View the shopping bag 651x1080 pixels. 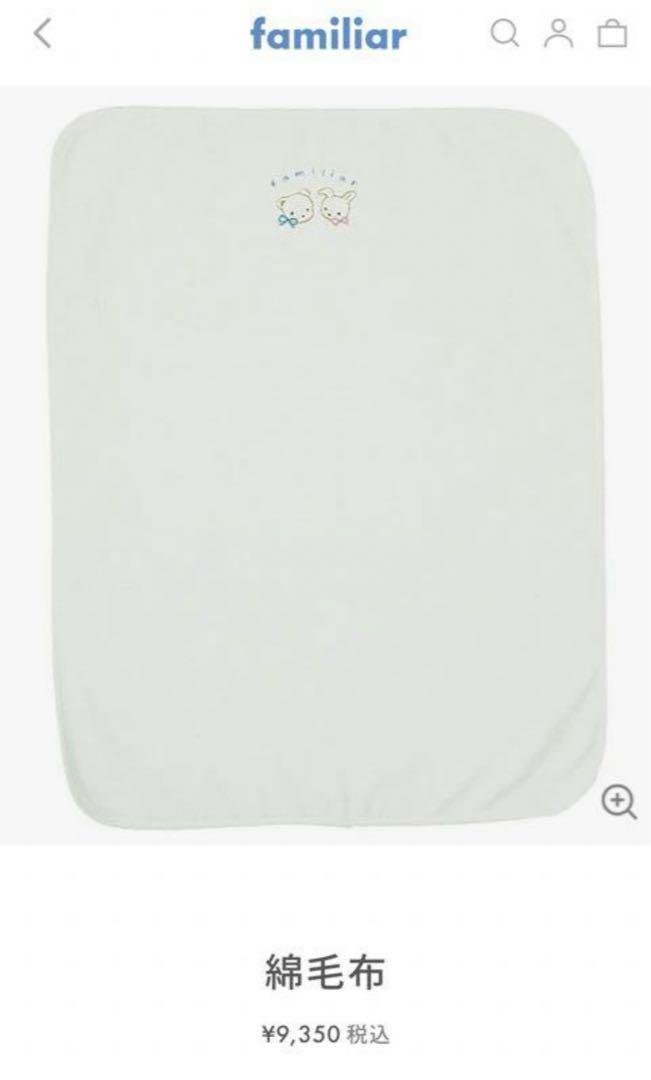pyautogui.click(x=612, y=33)
